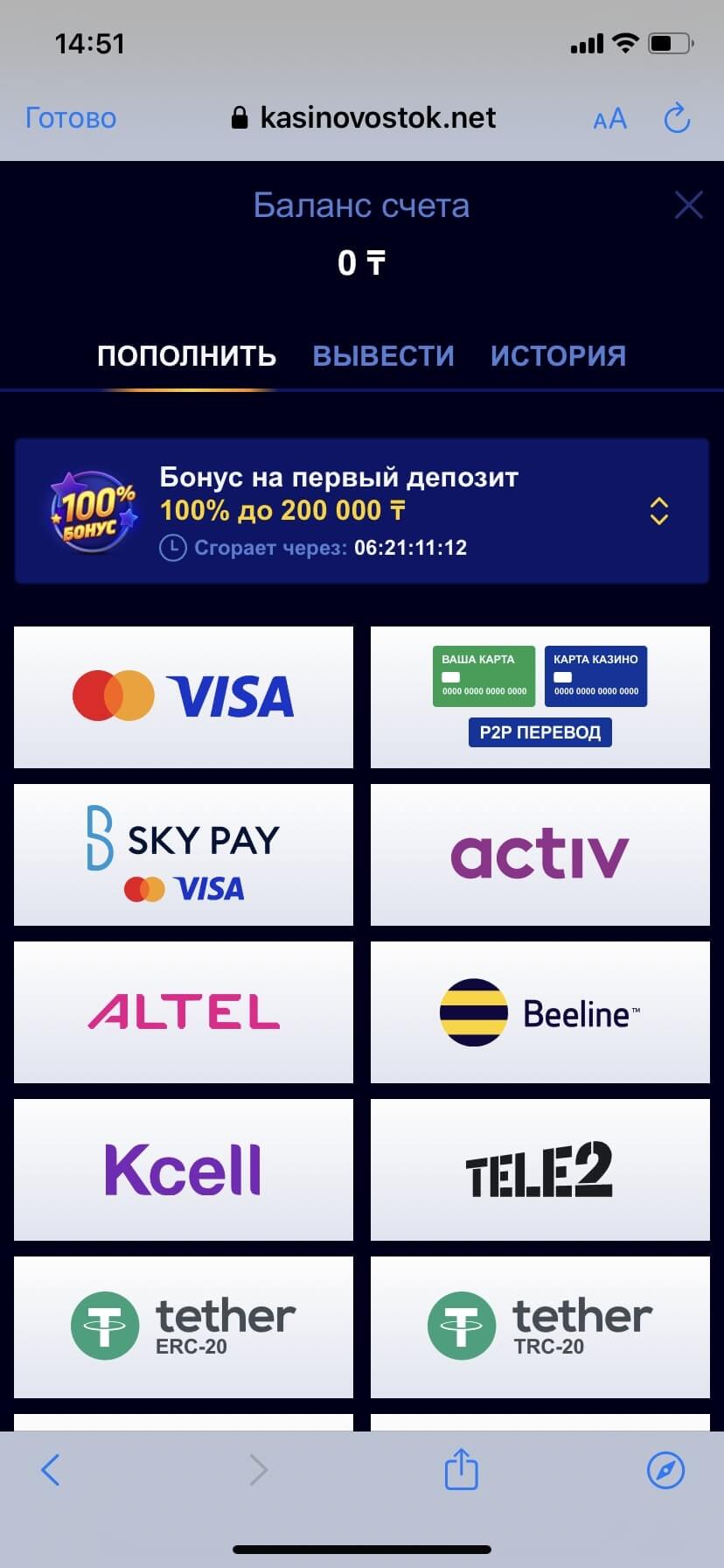Select the ПОПОЛНИТЬ tab

[186, 356]
